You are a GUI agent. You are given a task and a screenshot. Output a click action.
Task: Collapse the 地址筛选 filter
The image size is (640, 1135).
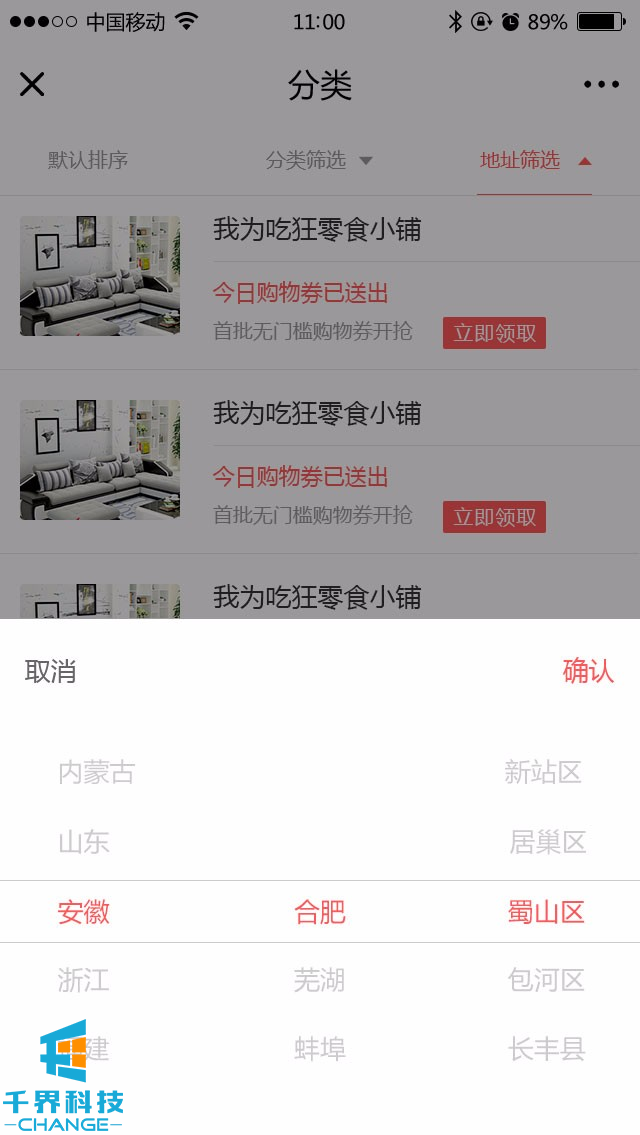pyautogui.click(x=535, y=160)
